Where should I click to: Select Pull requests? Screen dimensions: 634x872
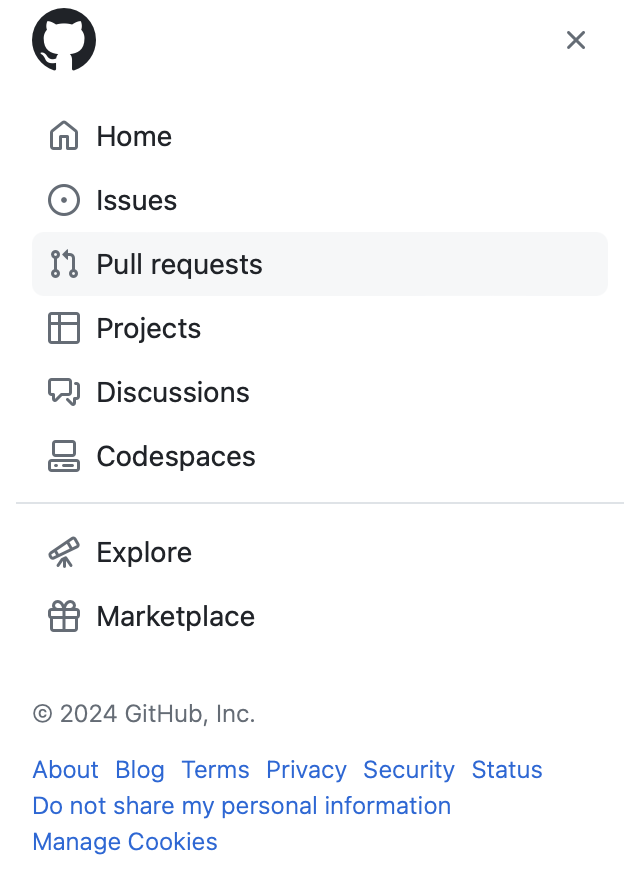[179, 264]
